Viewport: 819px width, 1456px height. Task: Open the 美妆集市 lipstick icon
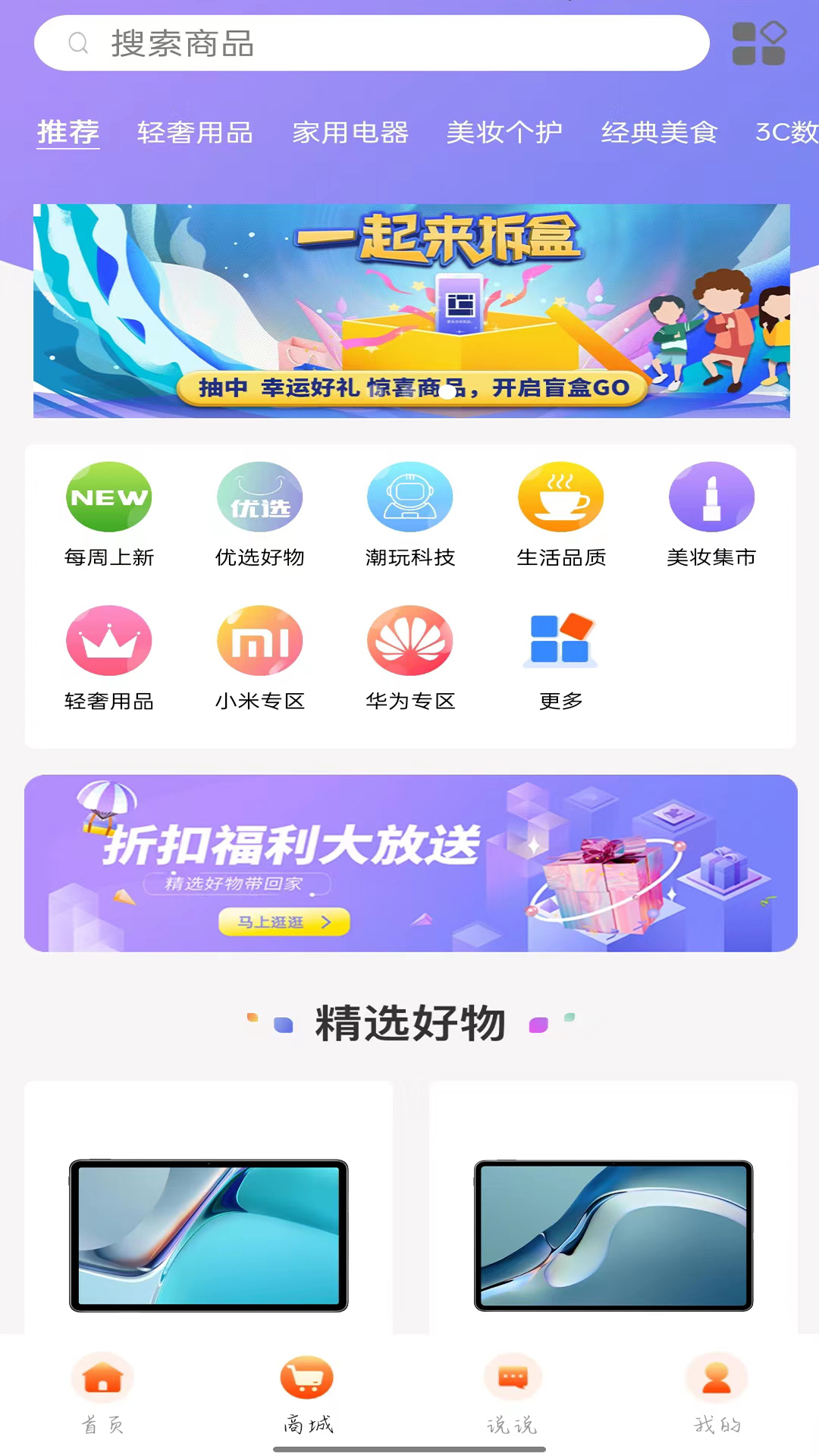coord(711,497)
